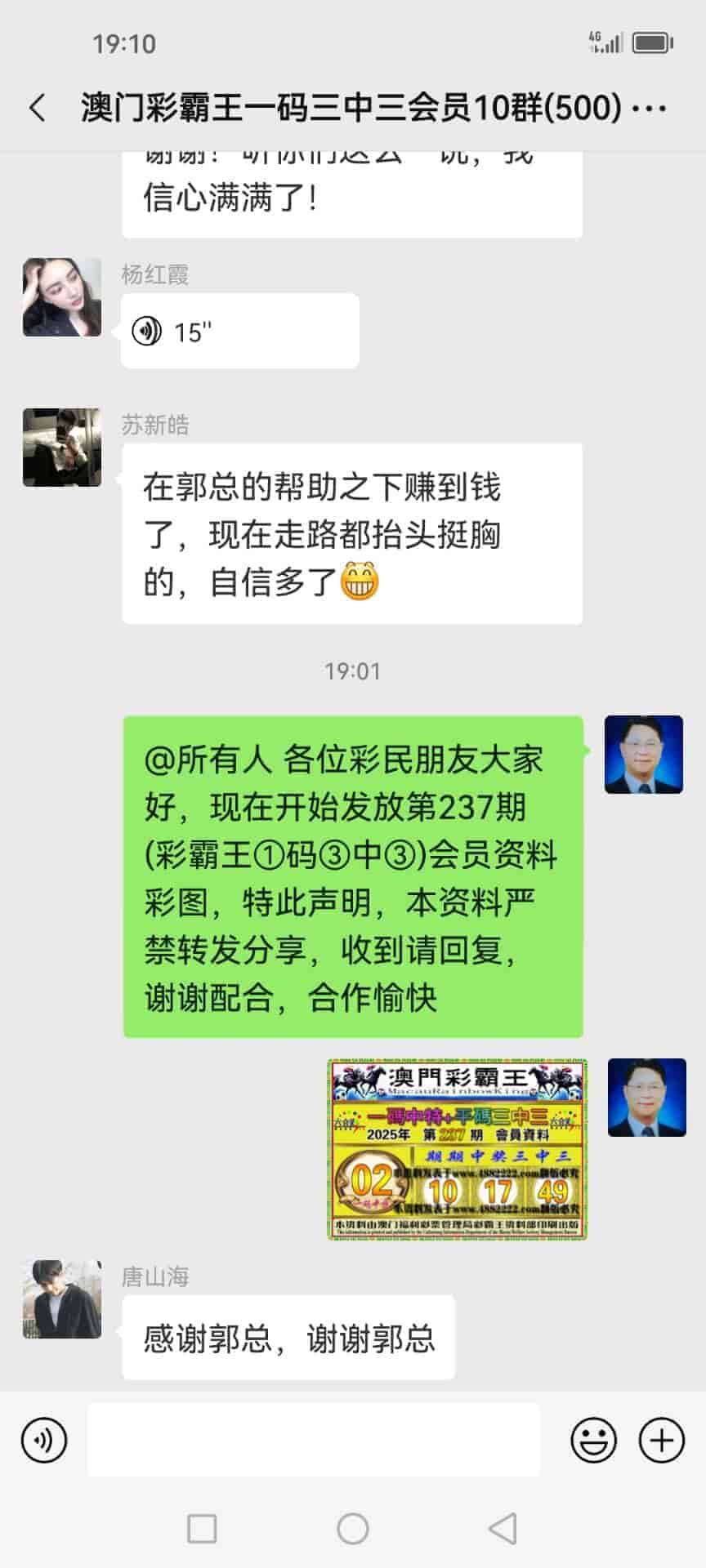706x1568 pixels.
Task: Go back from the group chat
Action: tap(38, 108)
